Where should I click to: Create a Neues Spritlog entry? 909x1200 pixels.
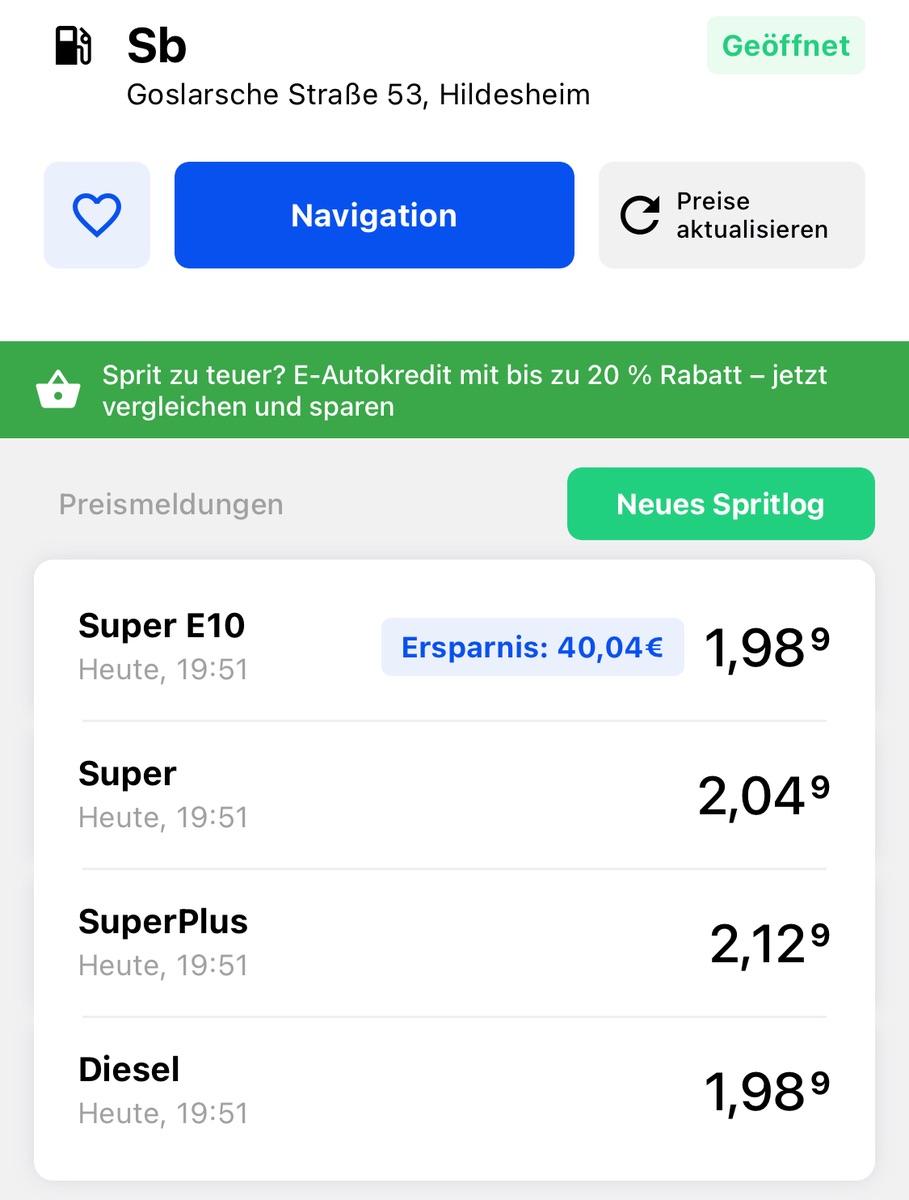(720, 504)
